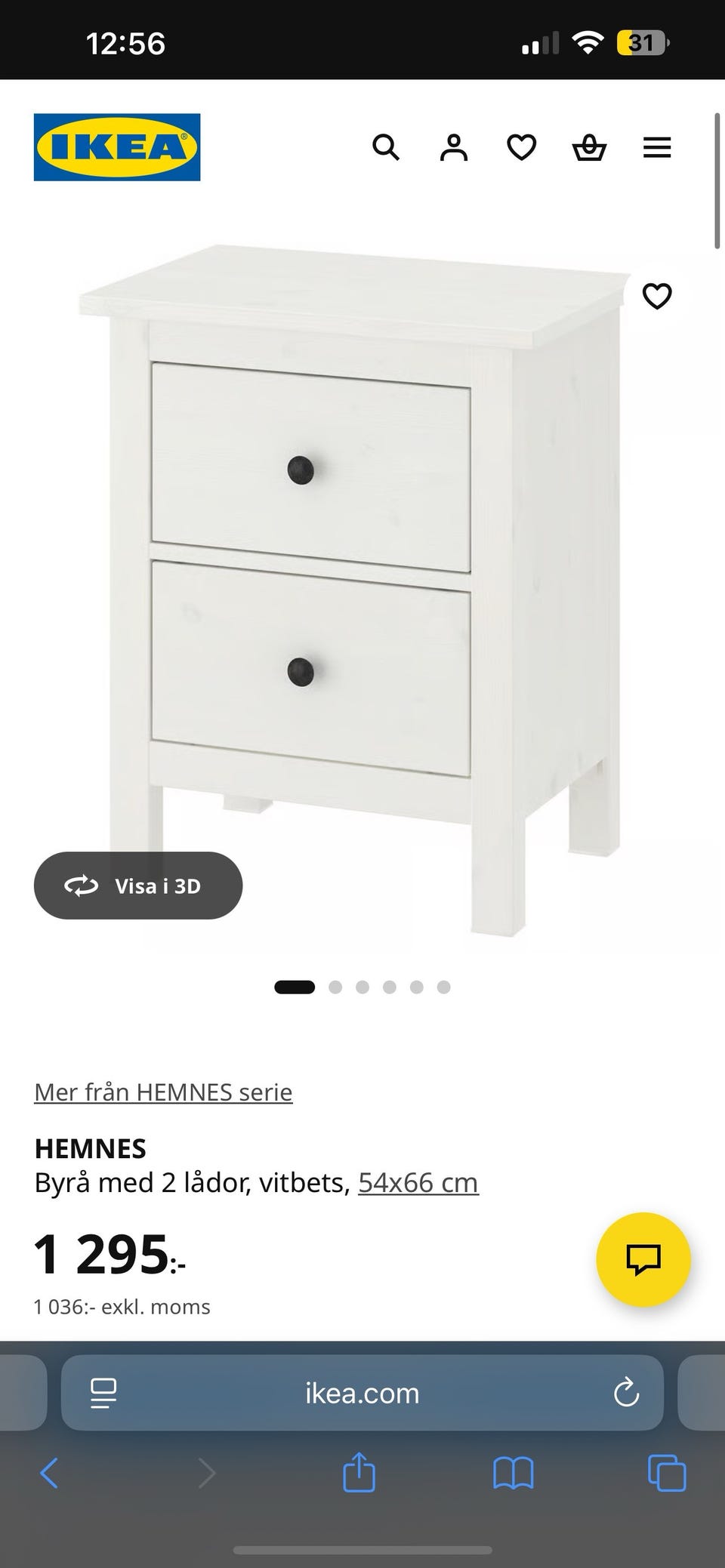The height and width of the screenshot is (1568, 725).
Task: Open the search on IKEA site
Action: (x=387, y=147)
